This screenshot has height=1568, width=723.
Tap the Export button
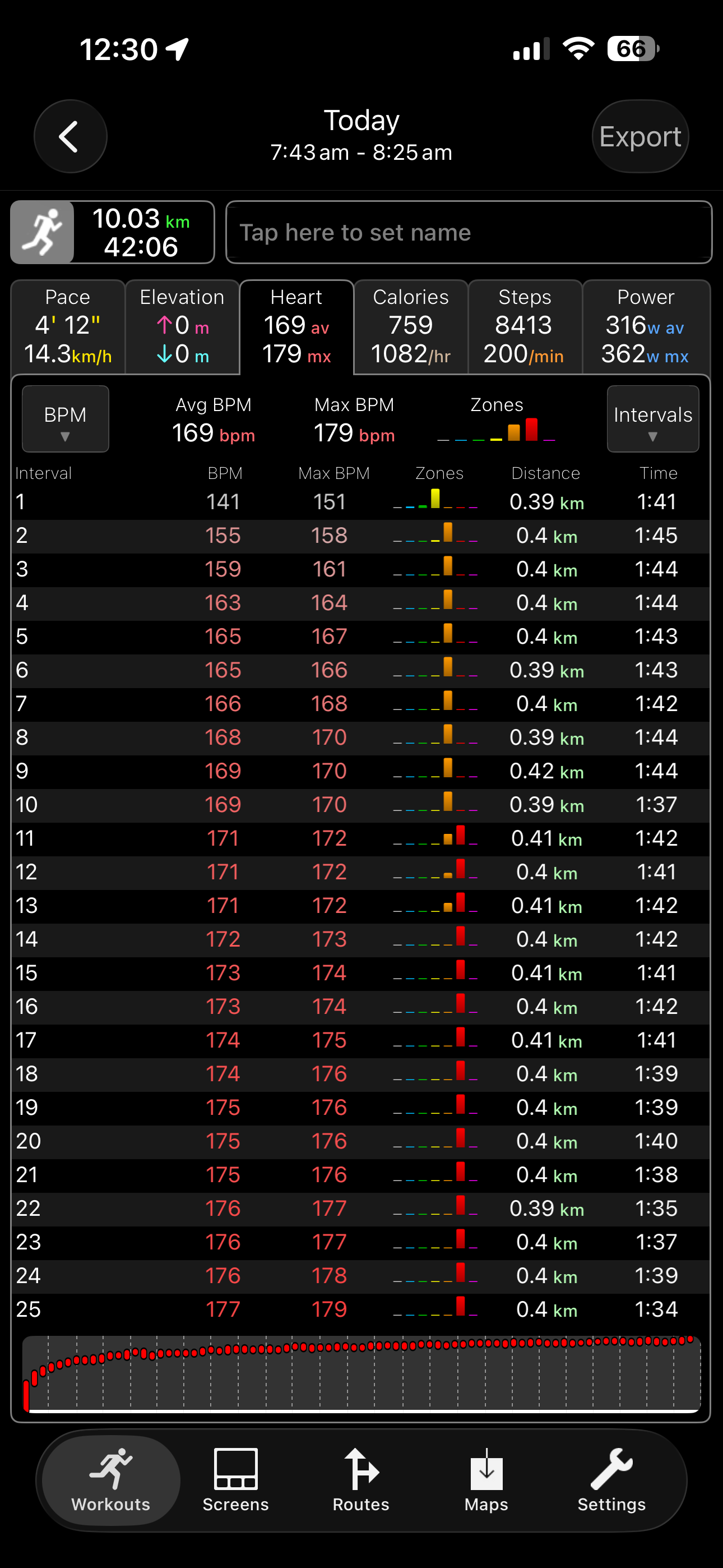click(639, 136)
